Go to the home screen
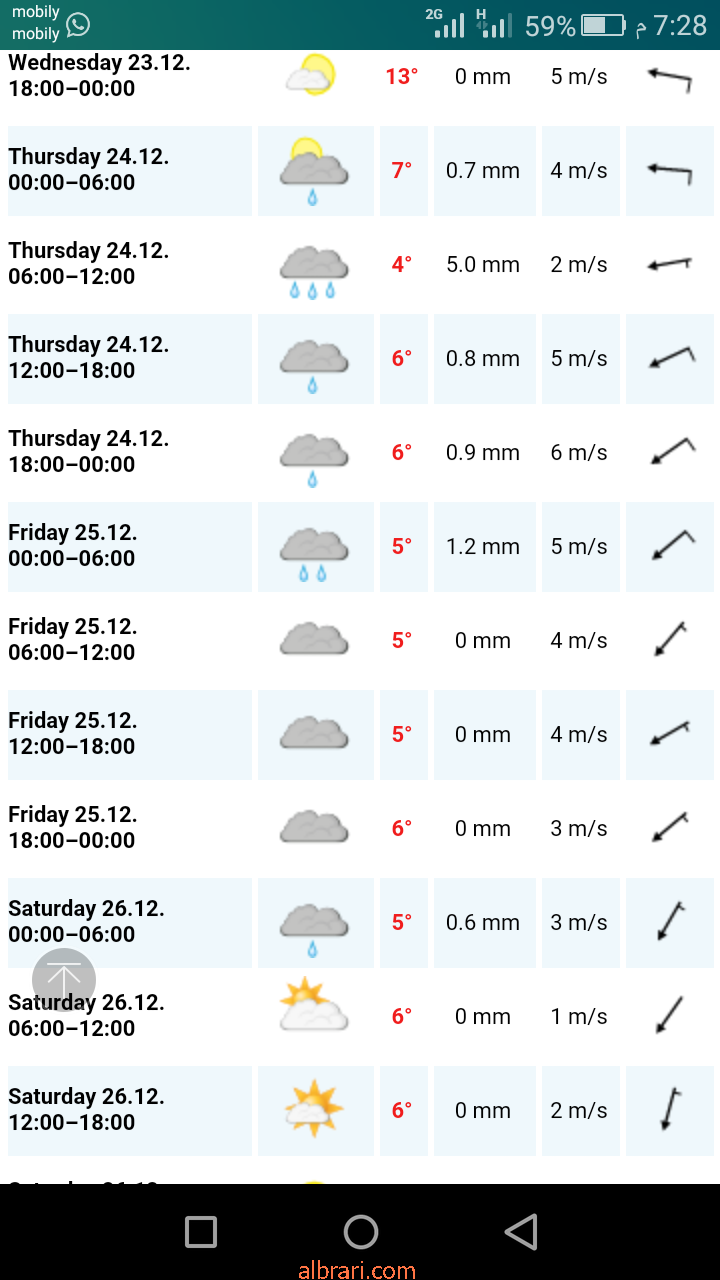Viewport: 720px width, 1280px height. pyautogui.click(x=361, y=1232)
